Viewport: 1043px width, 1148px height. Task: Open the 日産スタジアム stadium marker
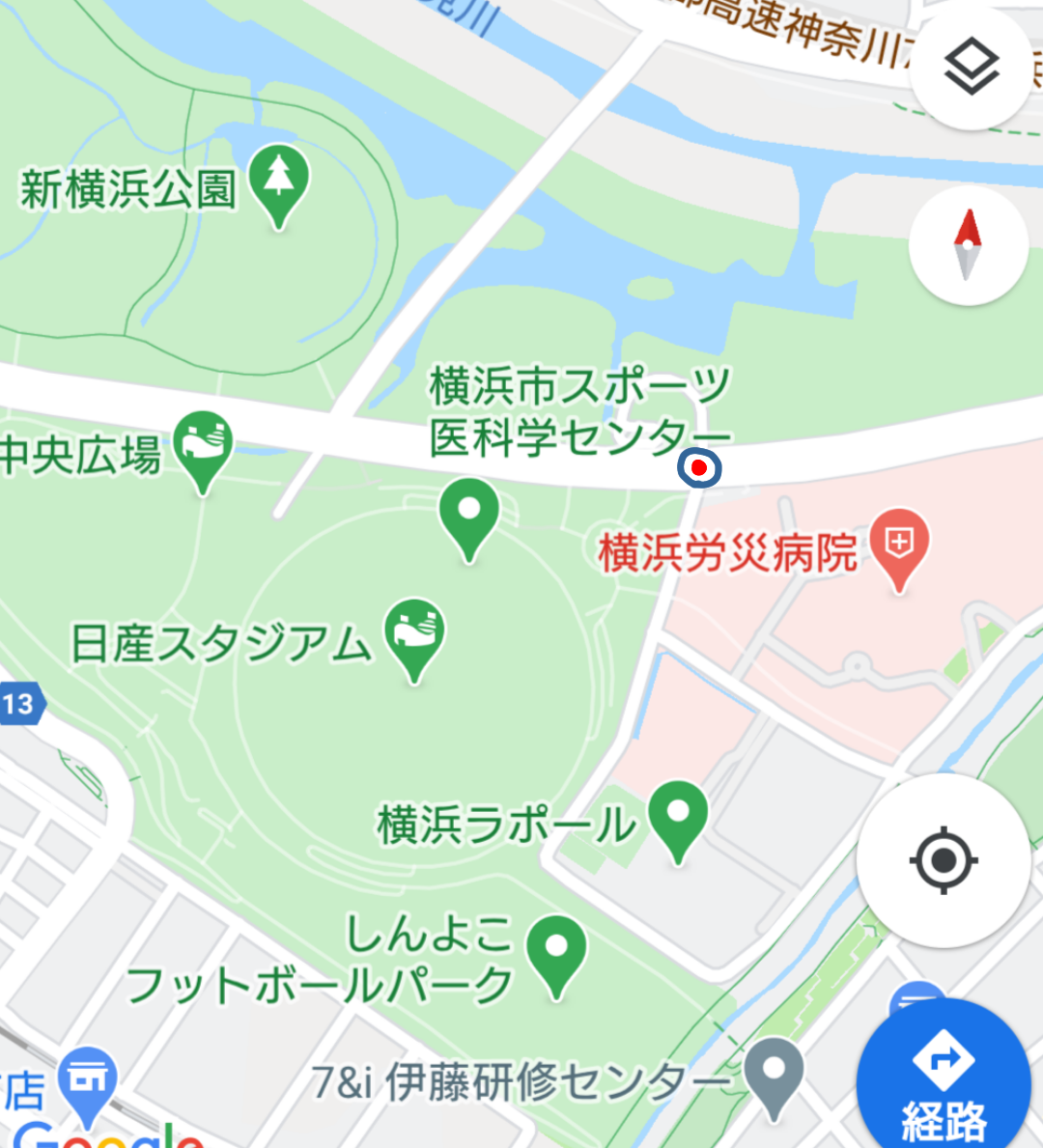click(x=414, y=633)
